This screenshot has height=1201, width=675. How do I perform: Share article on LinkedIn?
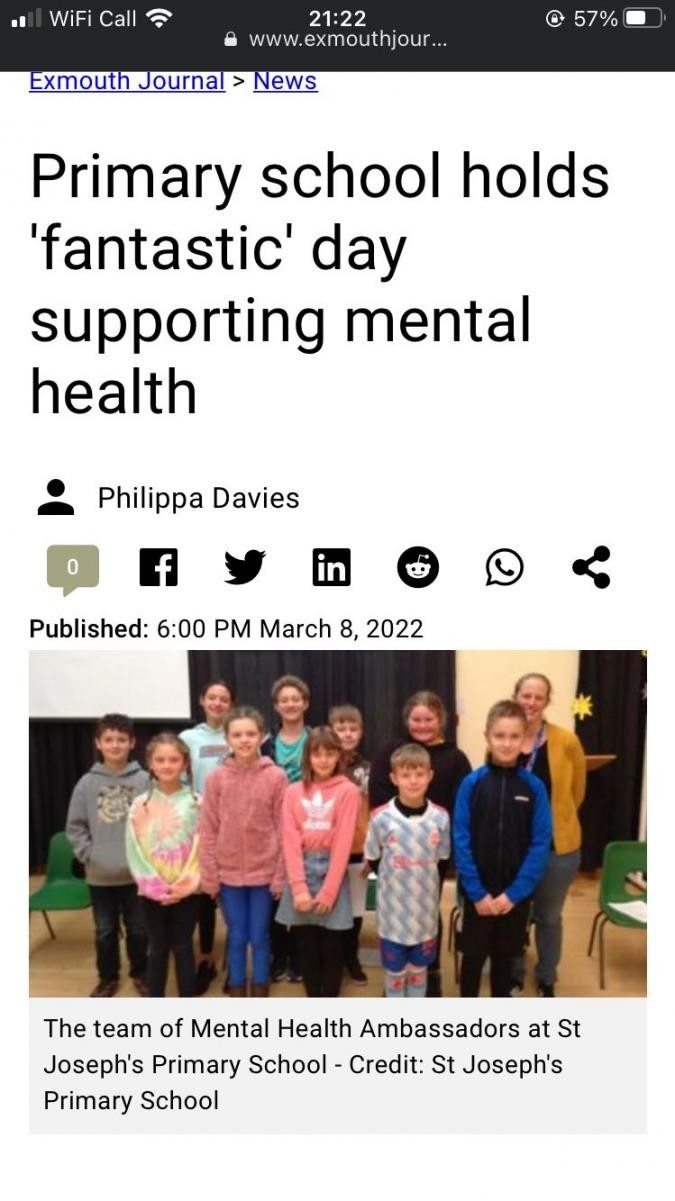[331, 568]
